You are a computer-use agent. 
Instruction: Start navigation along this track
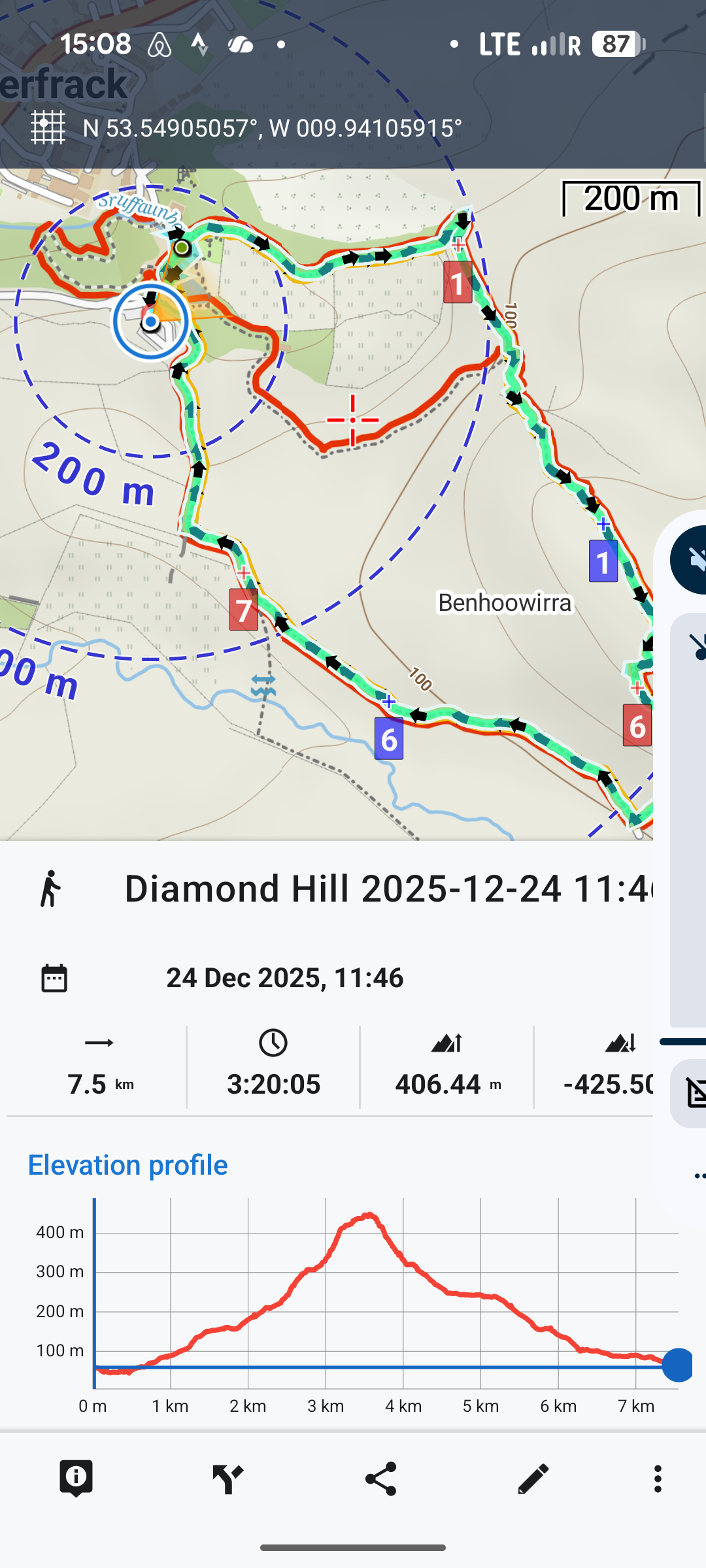click(228, 1479)
